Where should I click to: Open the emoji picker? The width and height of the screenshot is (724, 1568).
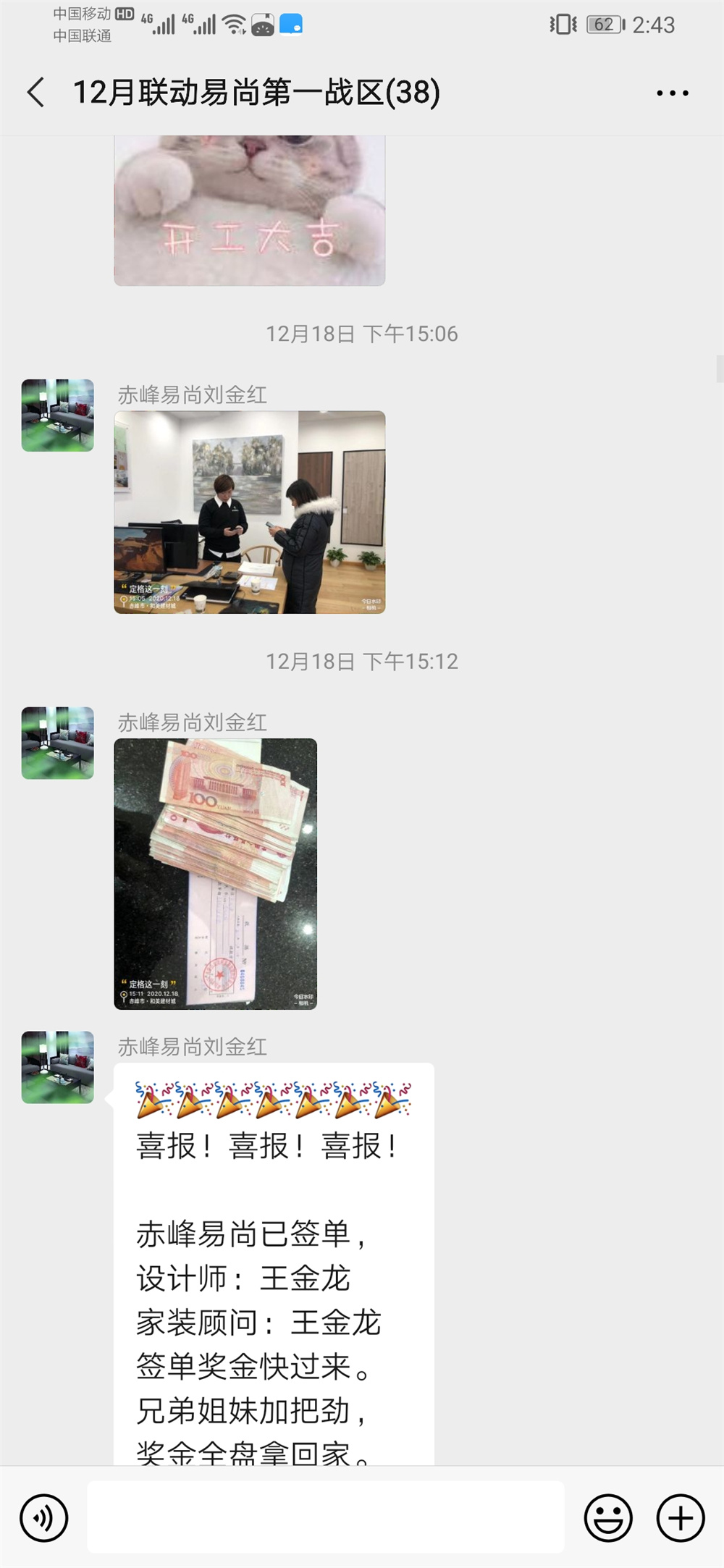click(608, 1517)
